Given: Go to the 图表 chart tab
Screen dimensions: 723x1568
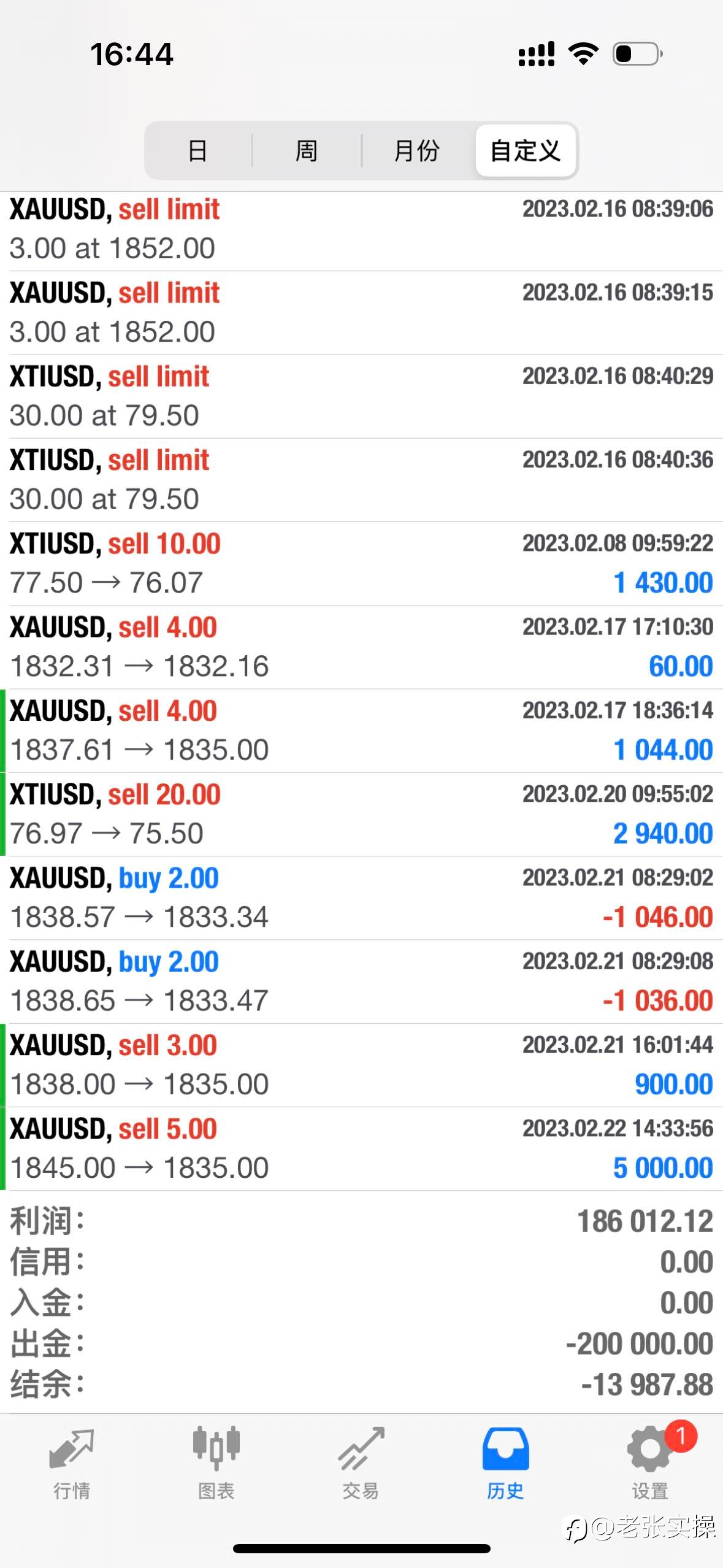Looking at the screenshot, I should pos(216,1464).
